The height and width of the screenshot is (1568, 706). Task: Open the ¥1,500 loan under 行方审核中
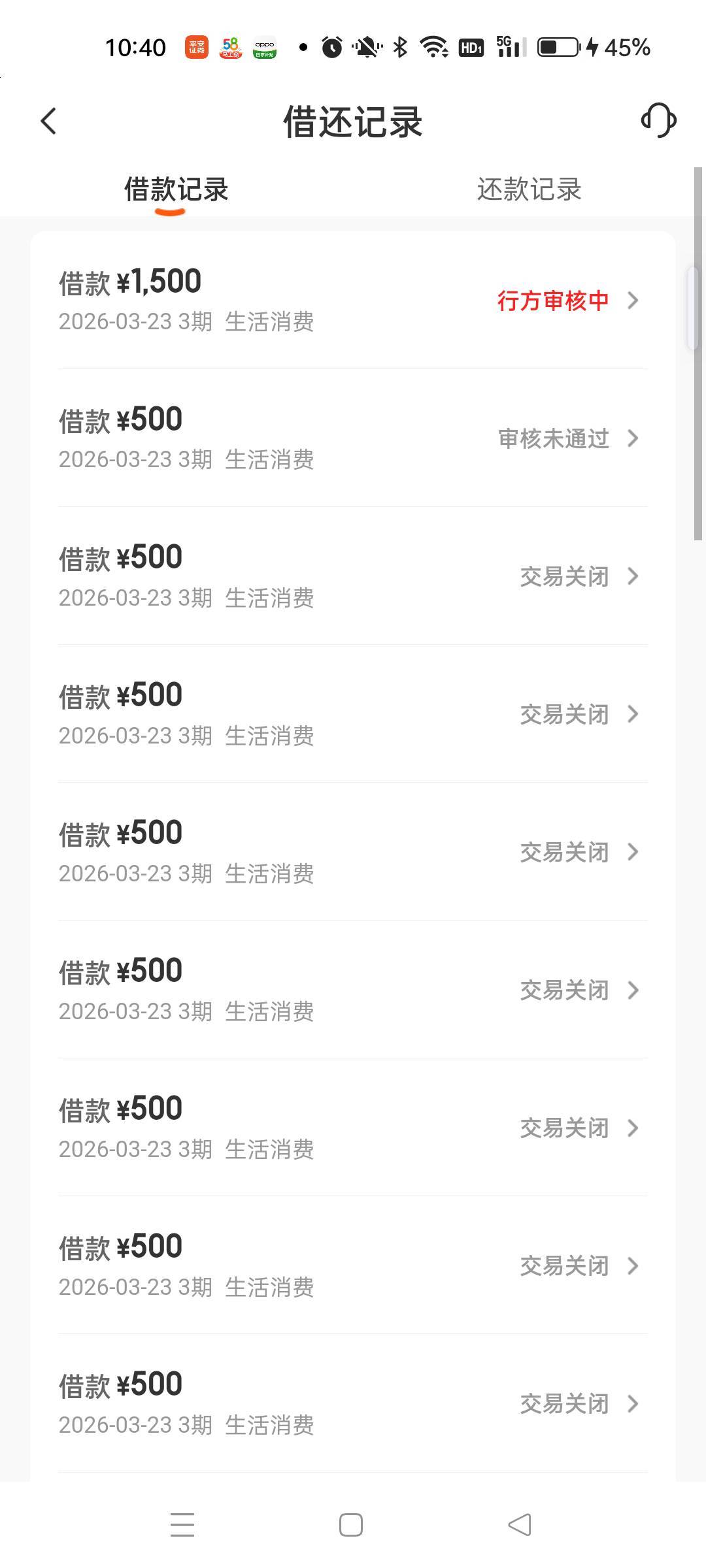click(x=353, y=301)
